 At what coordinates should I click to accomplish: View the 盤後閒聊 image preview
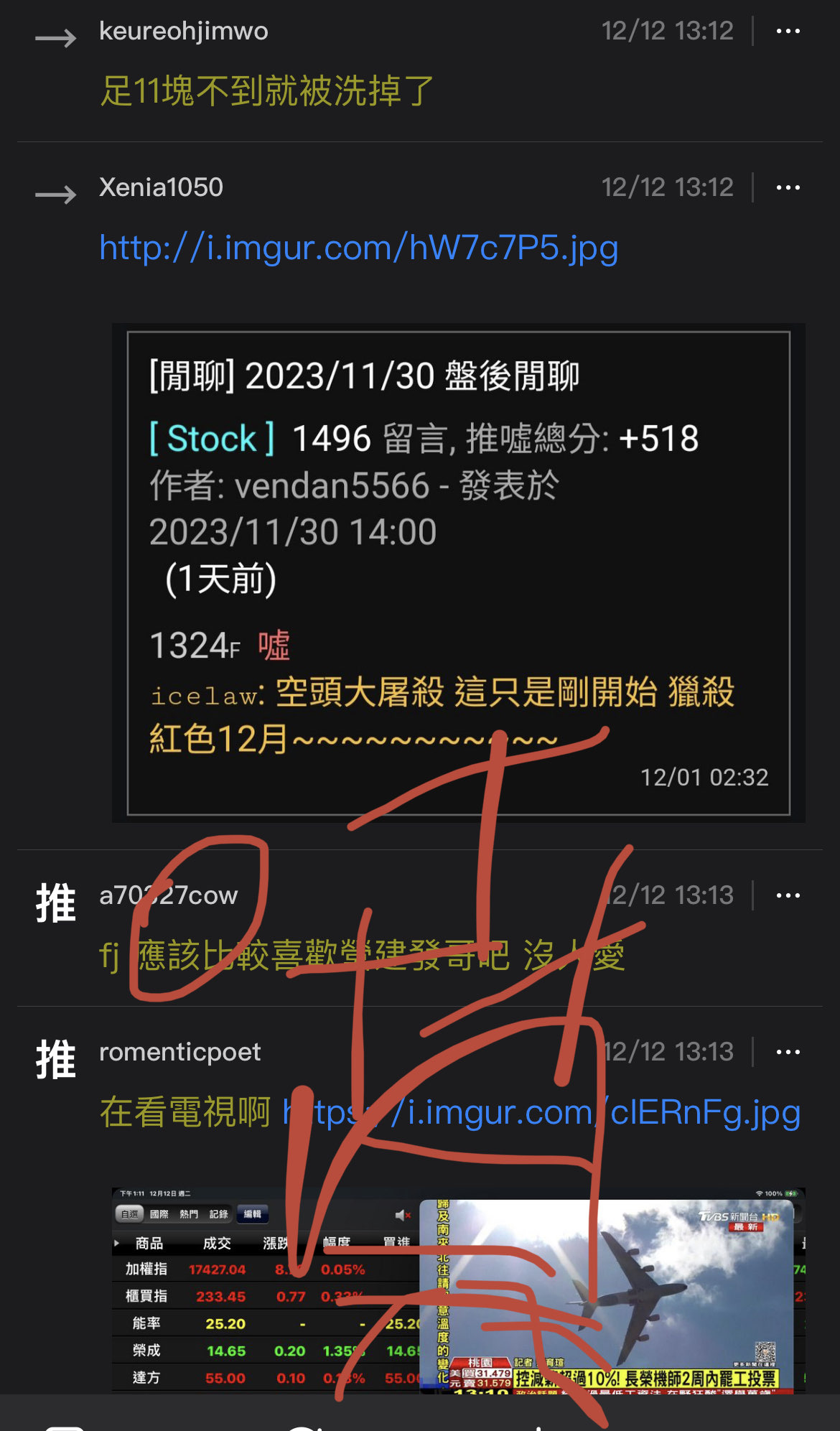pyautogui.click(x=458, y=573)
